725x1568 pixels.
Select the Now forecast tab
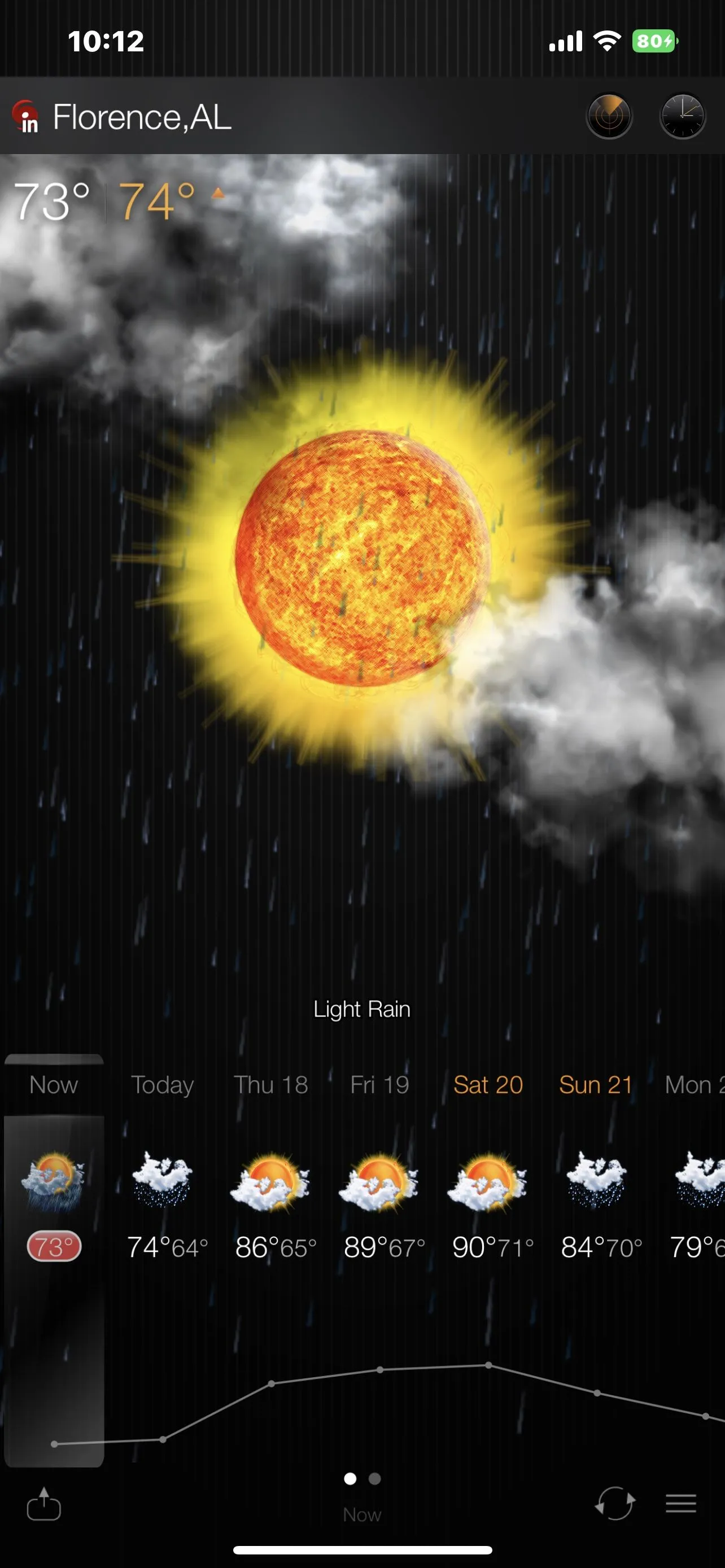tap(54, 1085)
